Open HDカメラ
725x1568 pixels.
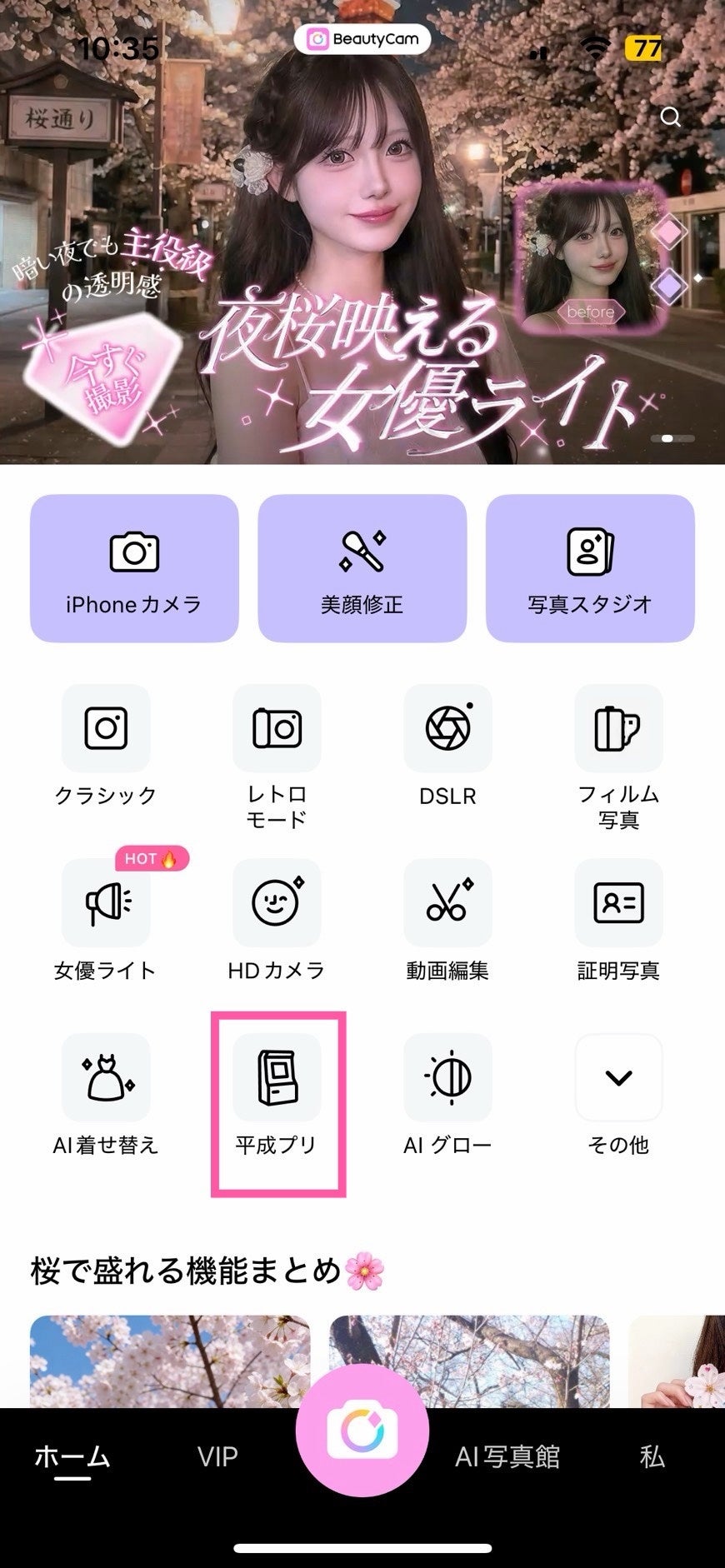[277, 904]
